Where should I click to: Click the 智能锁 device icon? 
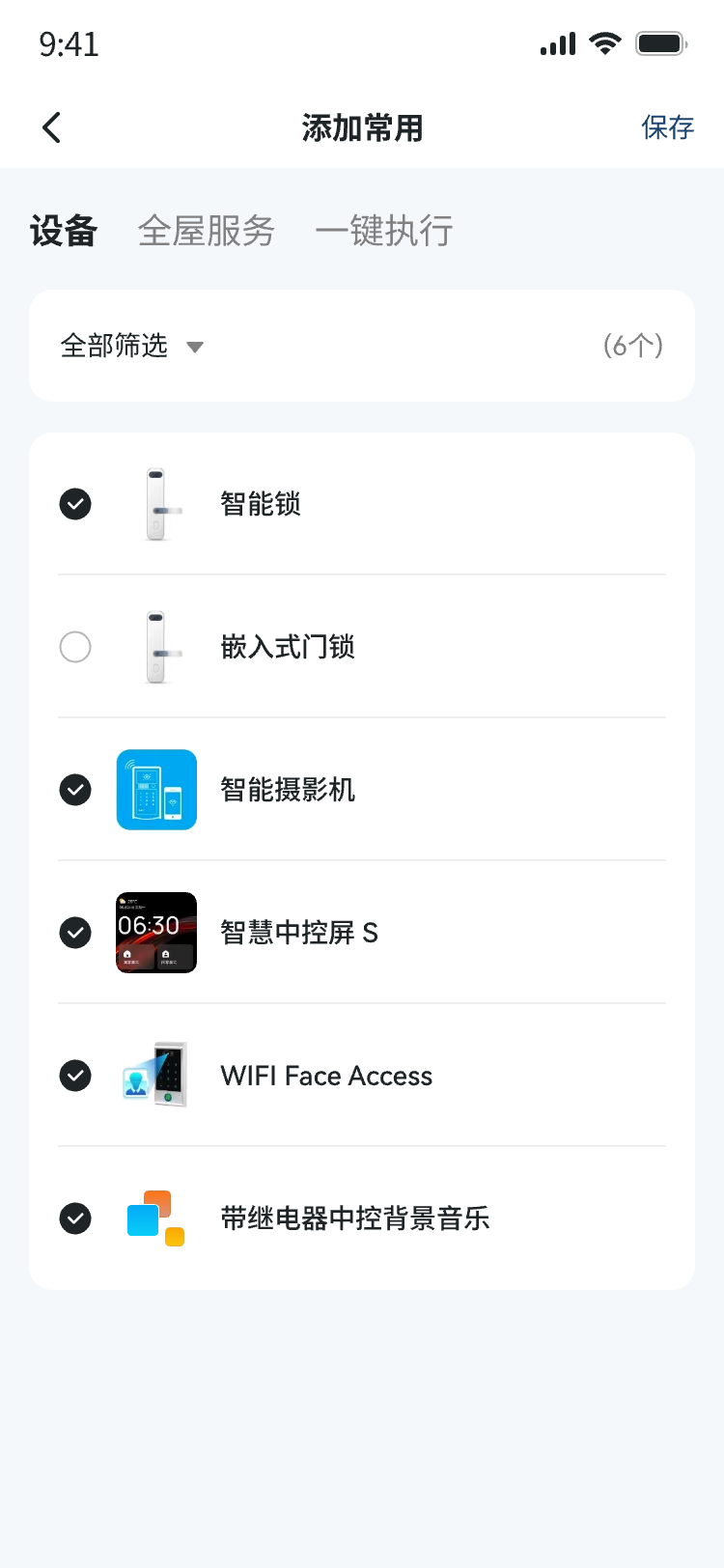(x=157, y=504)
